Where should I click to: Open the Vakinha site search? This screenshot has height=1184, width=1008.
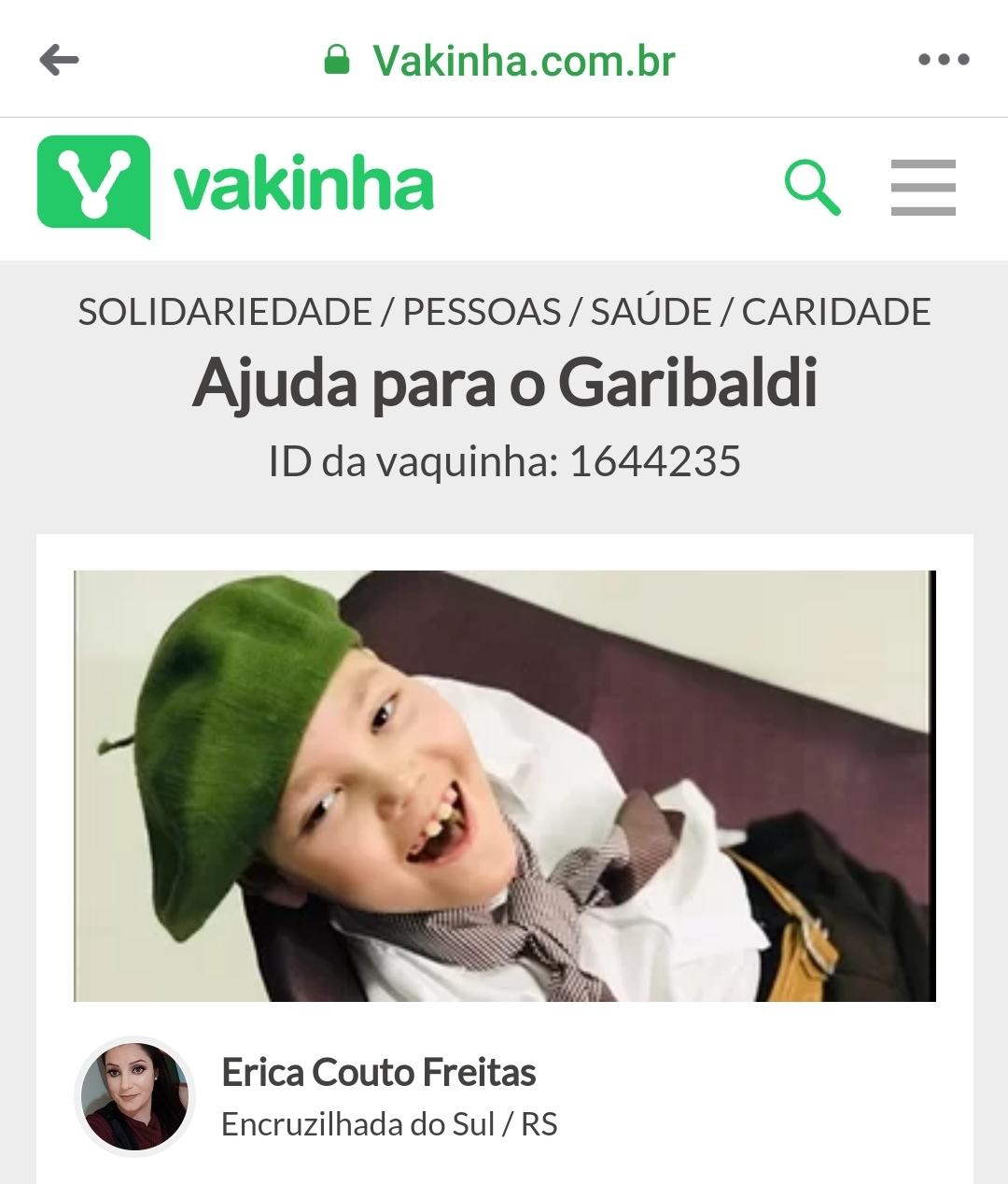tap(812, 188)
